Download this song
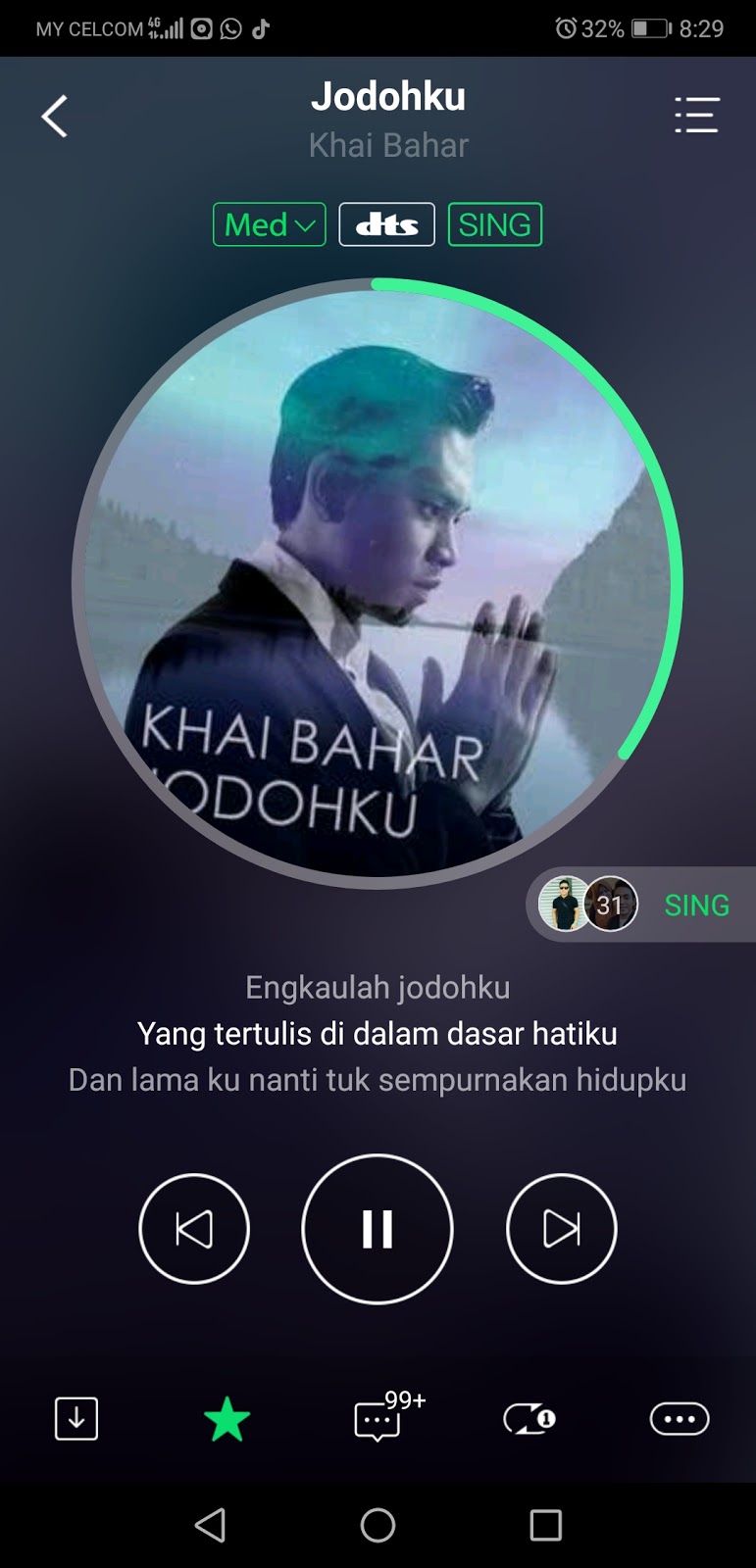This screenshot has width=756, height=1568. pos(76,1418)
